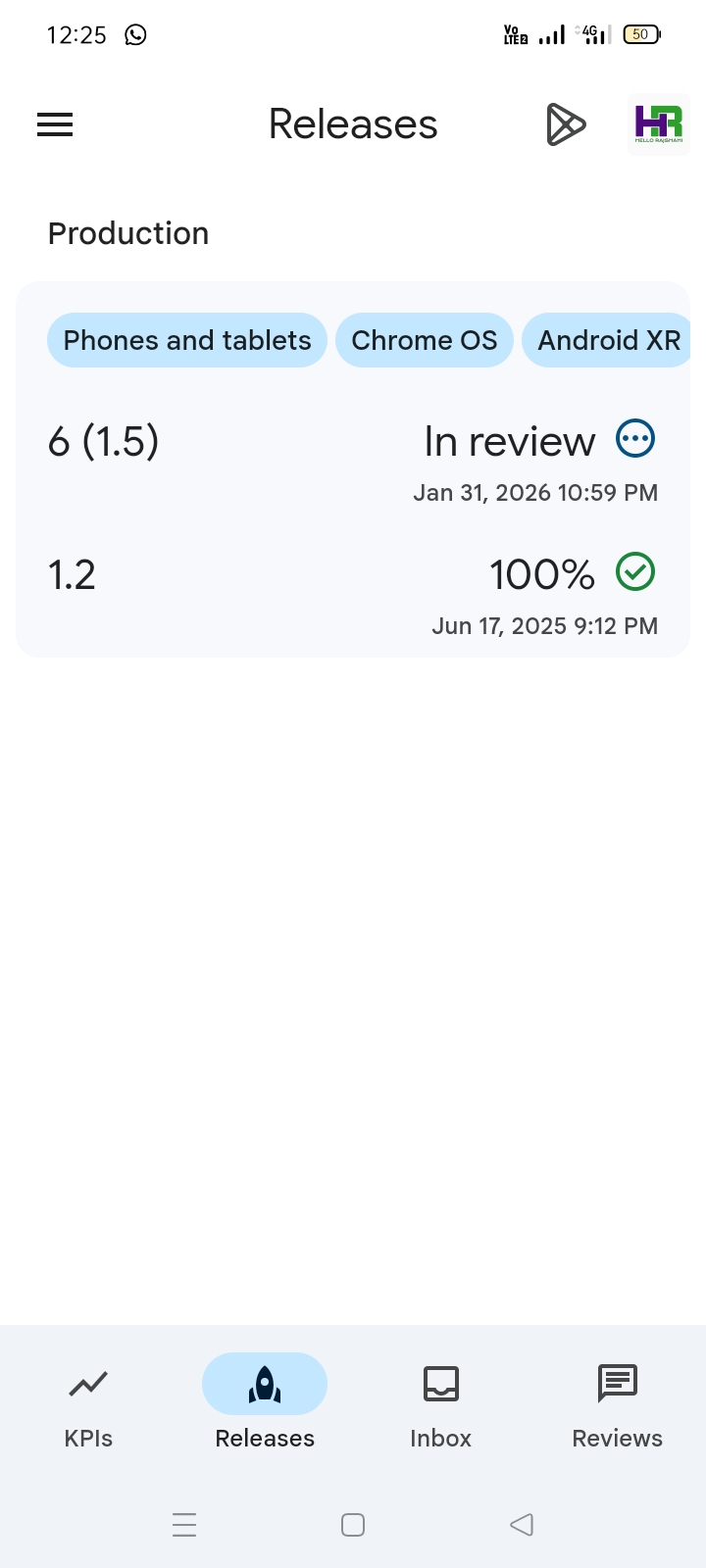Select the Phones and tablets chip
This screenshot has width=706, height=1568.
187,340
